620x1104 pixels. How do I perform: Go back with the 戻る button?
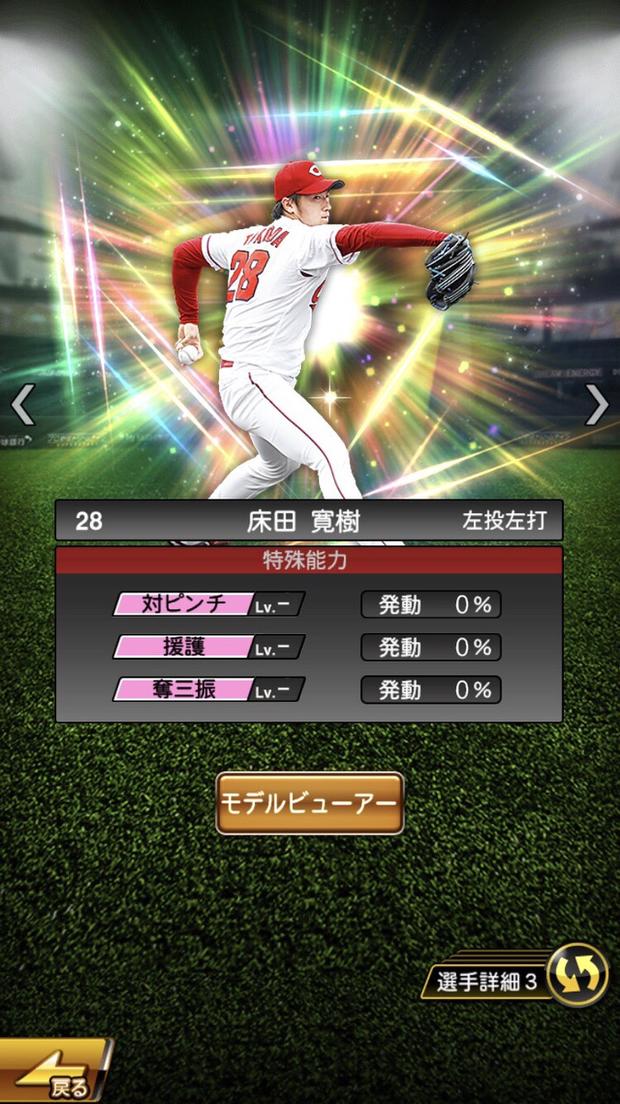[x=55, y=1076]
